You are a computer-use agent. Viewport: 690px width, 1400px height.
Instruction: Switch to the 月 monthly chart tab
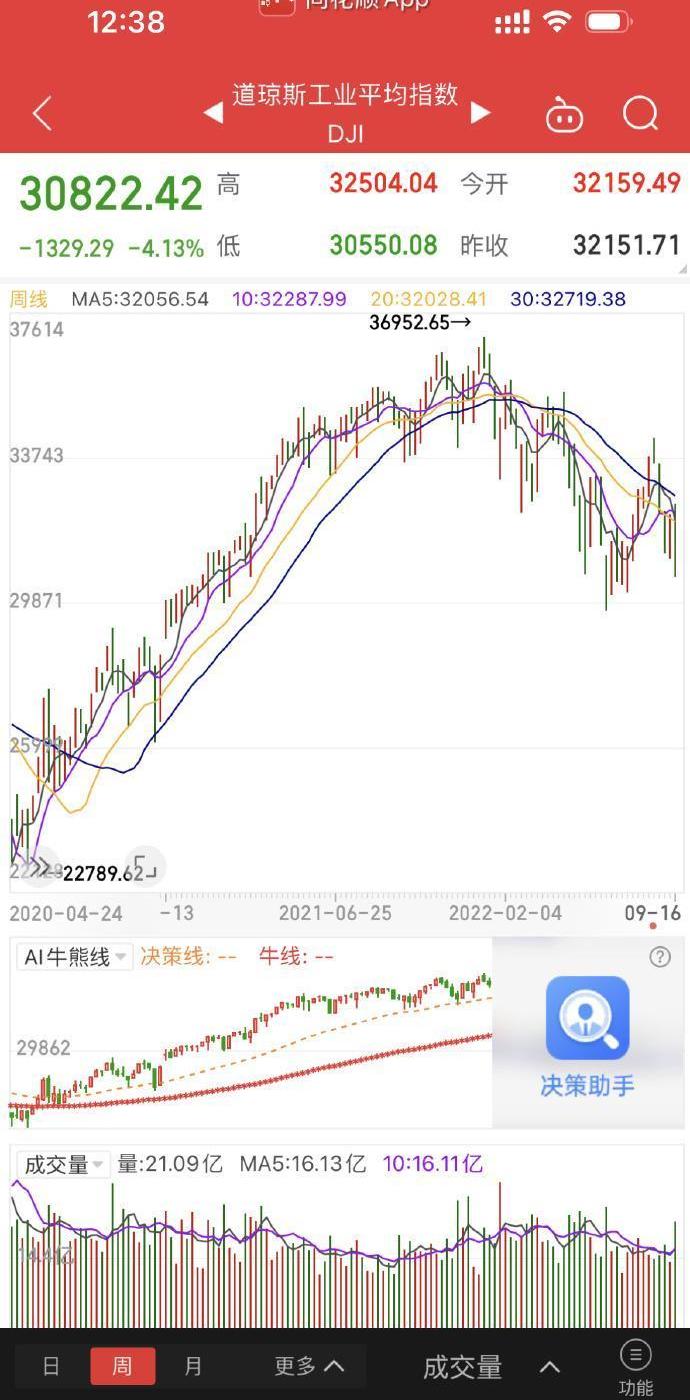[193, 1366]
